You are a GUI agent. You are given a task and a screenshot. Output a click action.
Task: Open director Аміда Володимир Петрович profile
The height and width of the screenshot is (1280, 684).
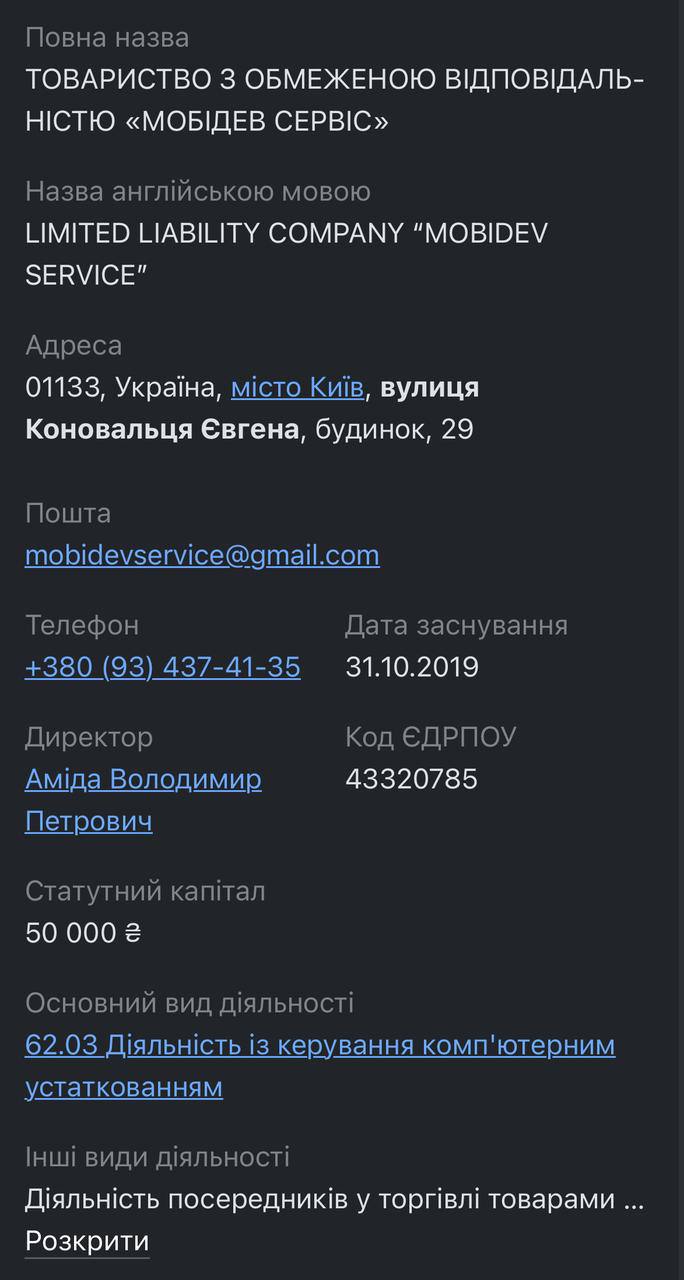pyautogui.click(x=143, y=800)
